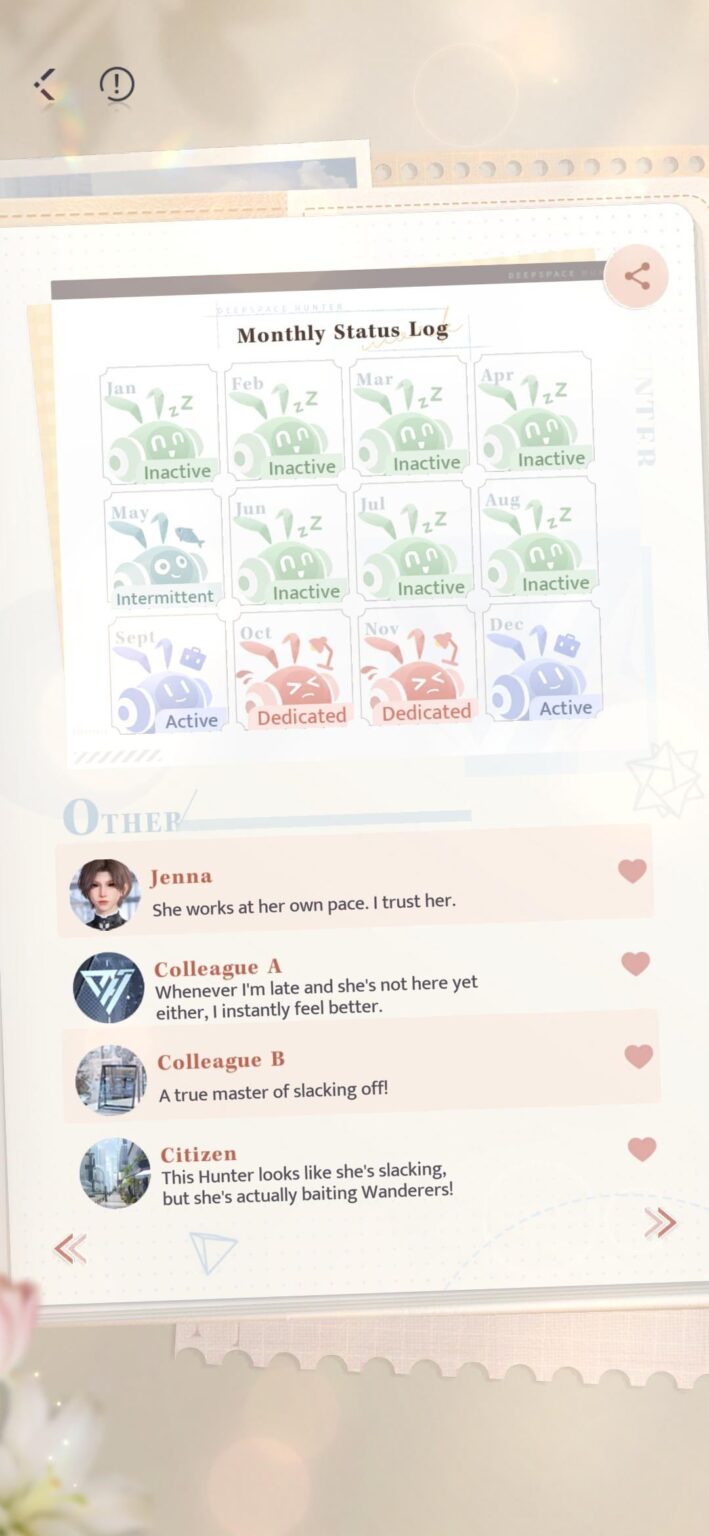
Task: Like Jenna's comment
Action: [632, 871]
